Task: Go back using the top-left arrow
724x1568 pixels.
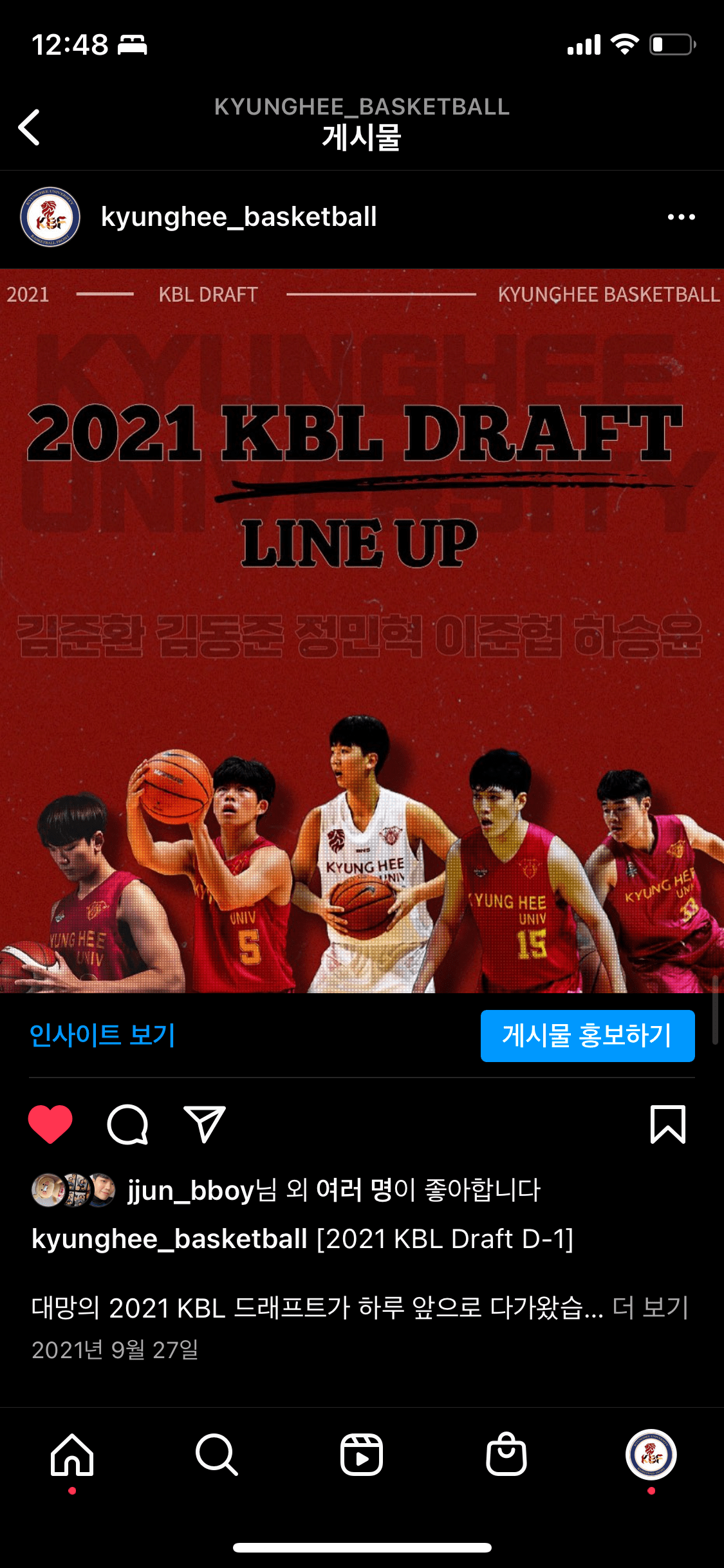Action: 30,127
